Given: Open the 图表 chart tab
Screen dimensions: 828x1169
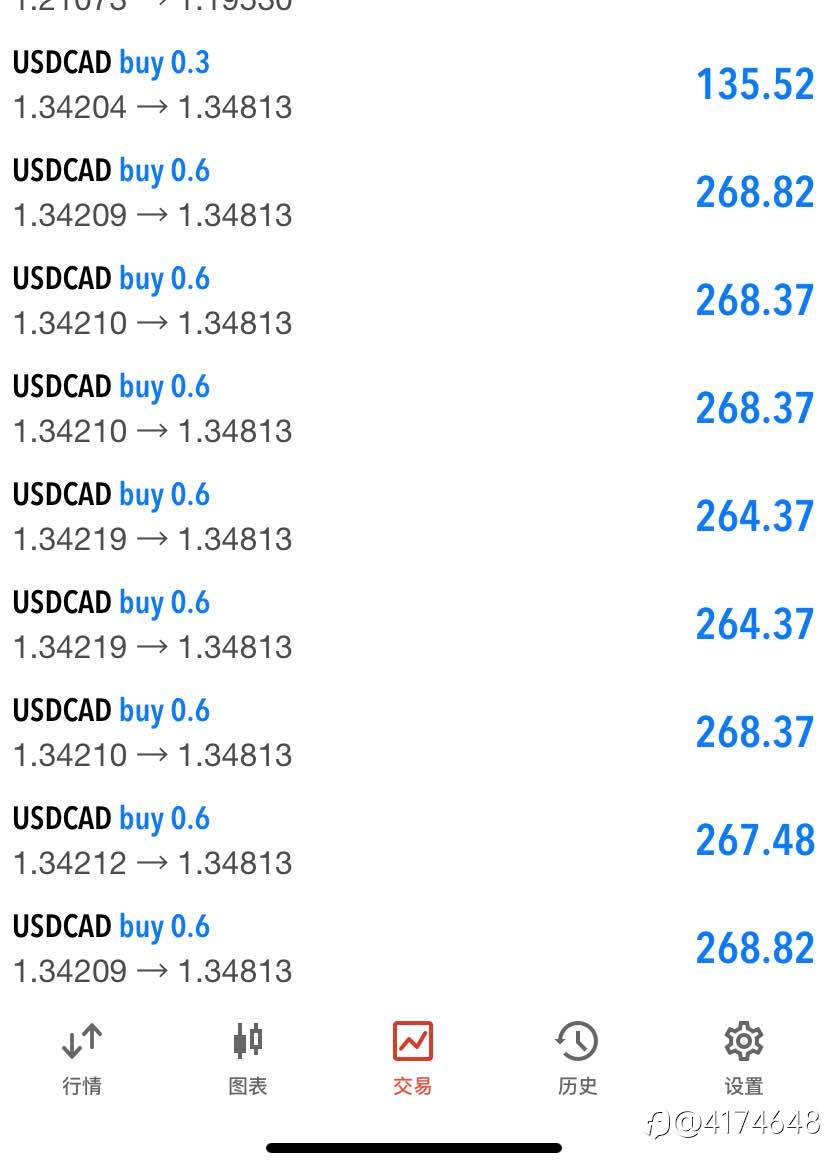Looking at the screenshot, I should [247, 1057].
